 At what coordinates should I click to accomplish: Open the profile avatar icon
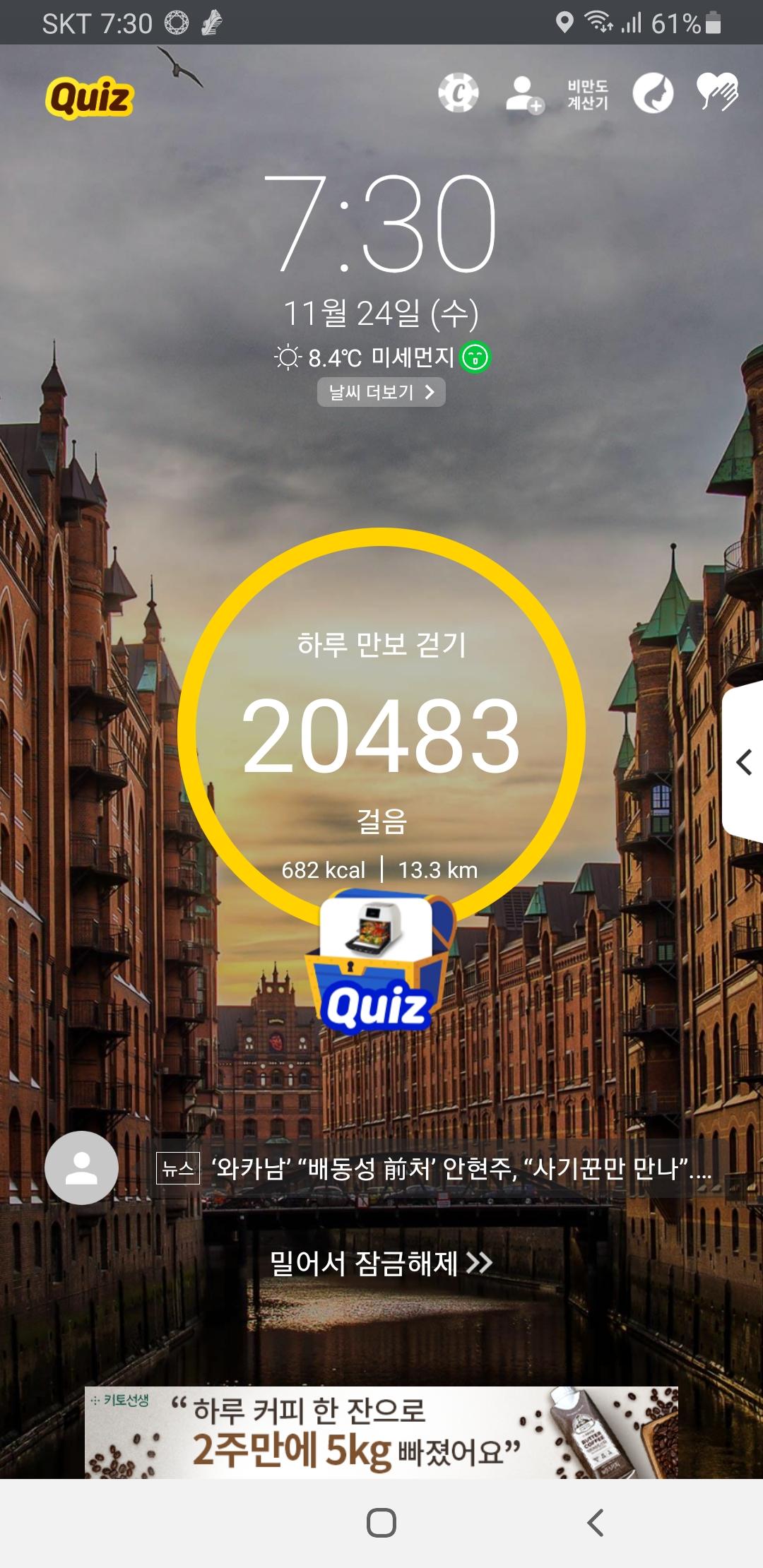[x=82, y=1168]
